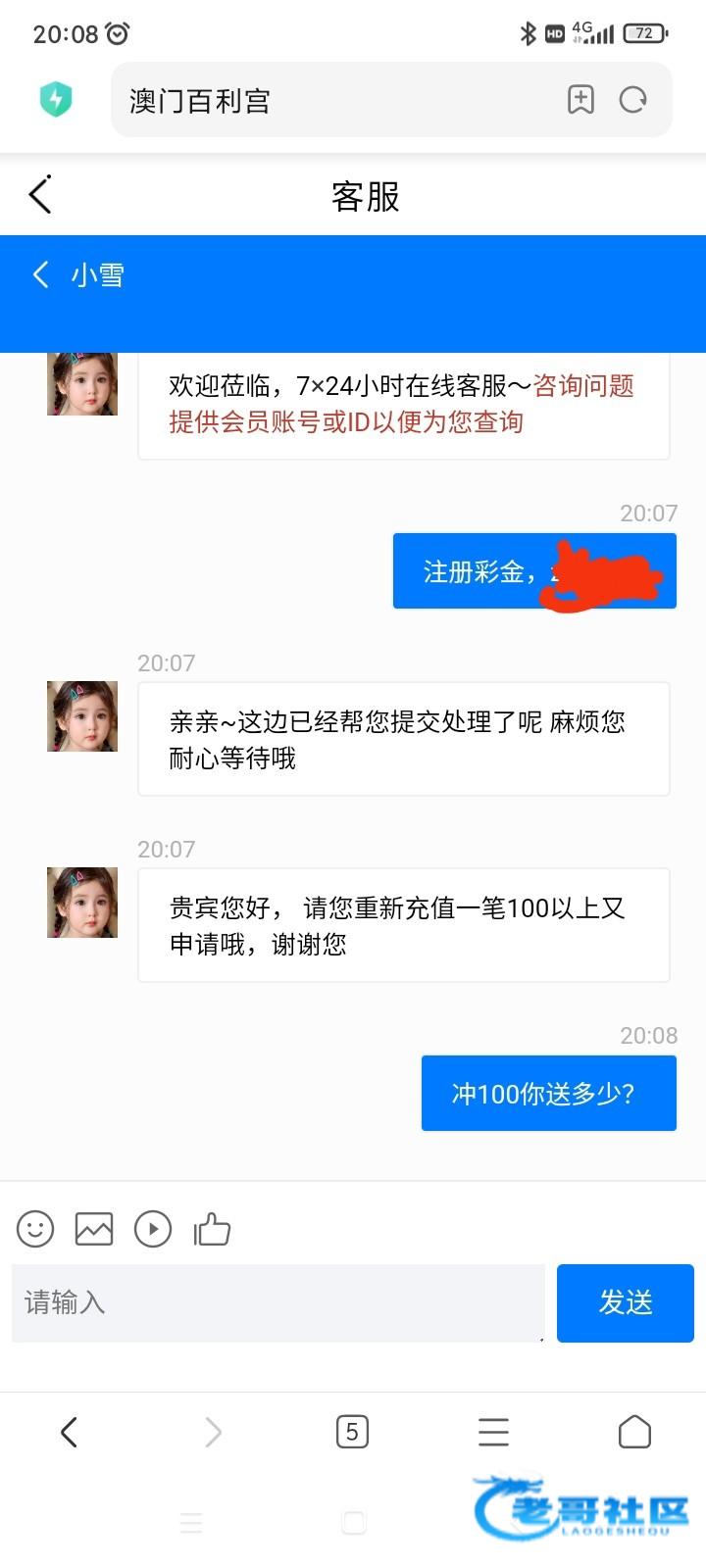
Task: Tap the 发送 button
Action: coord(625,1302)
